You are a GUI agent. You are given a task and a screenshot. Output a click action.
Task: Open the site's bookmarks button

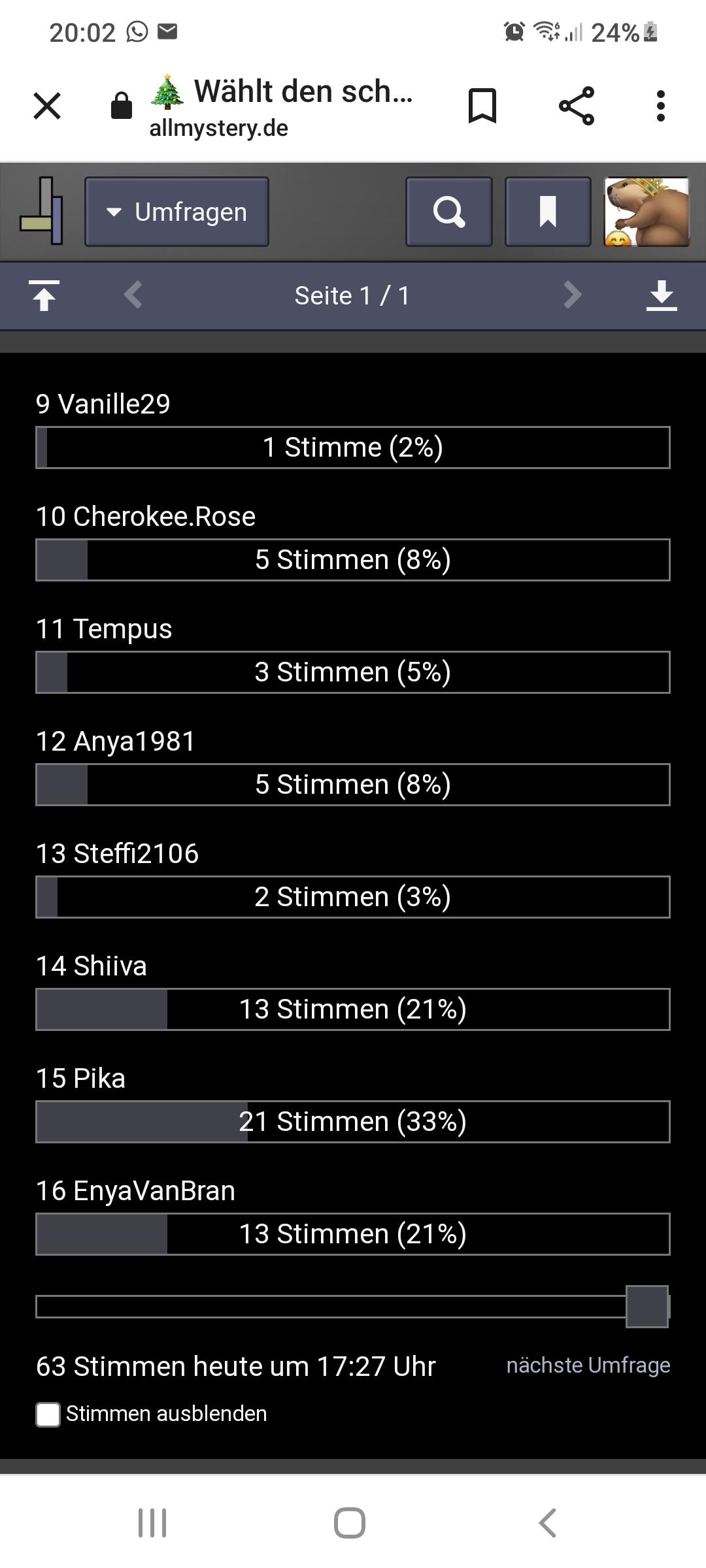click(548, 212)
